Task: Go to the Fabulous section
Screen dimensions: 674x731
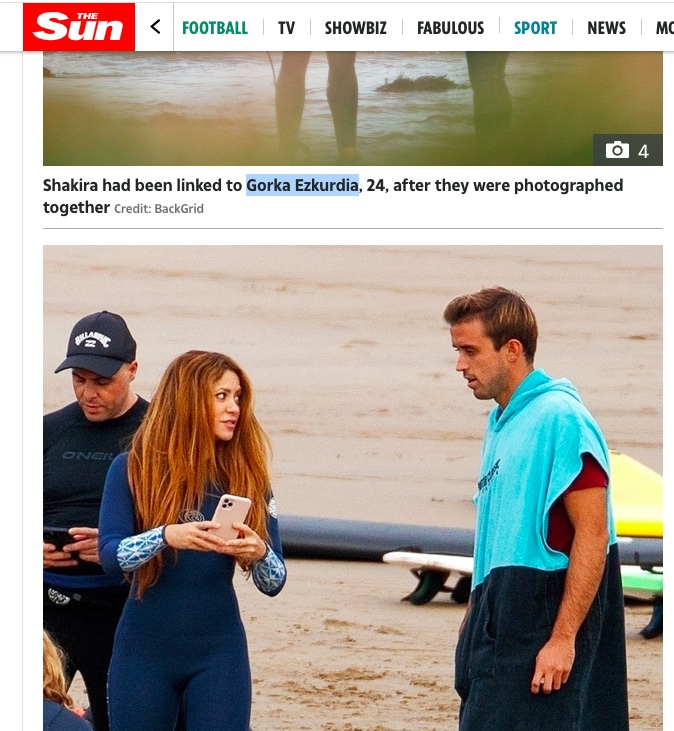Action: point(450,28)
